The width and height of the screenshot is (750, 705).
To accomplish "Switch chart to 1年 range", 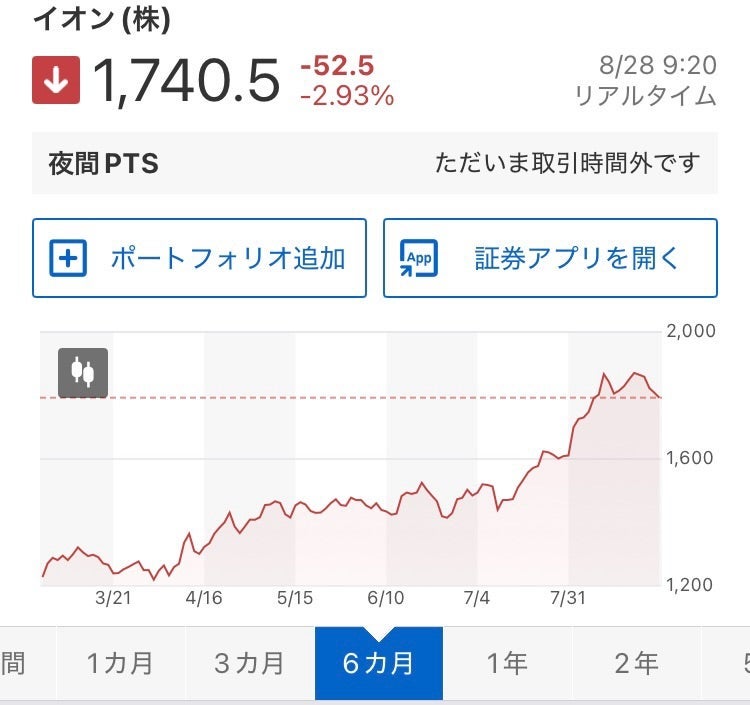I will [507, 663].
